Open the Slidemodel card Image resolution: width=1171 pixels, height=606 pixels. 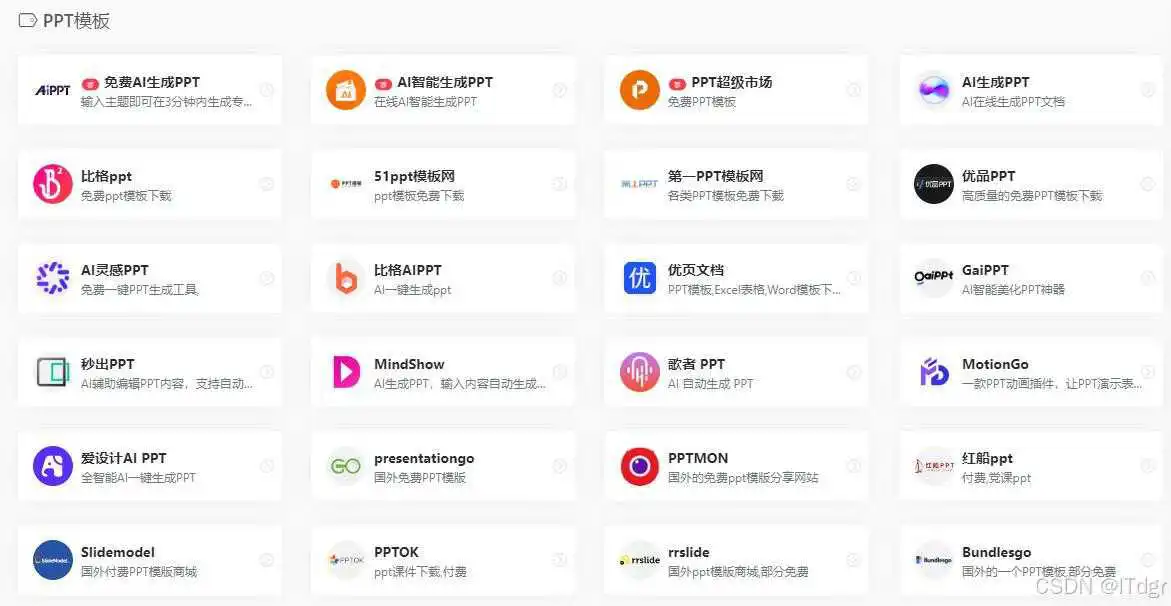150,561
